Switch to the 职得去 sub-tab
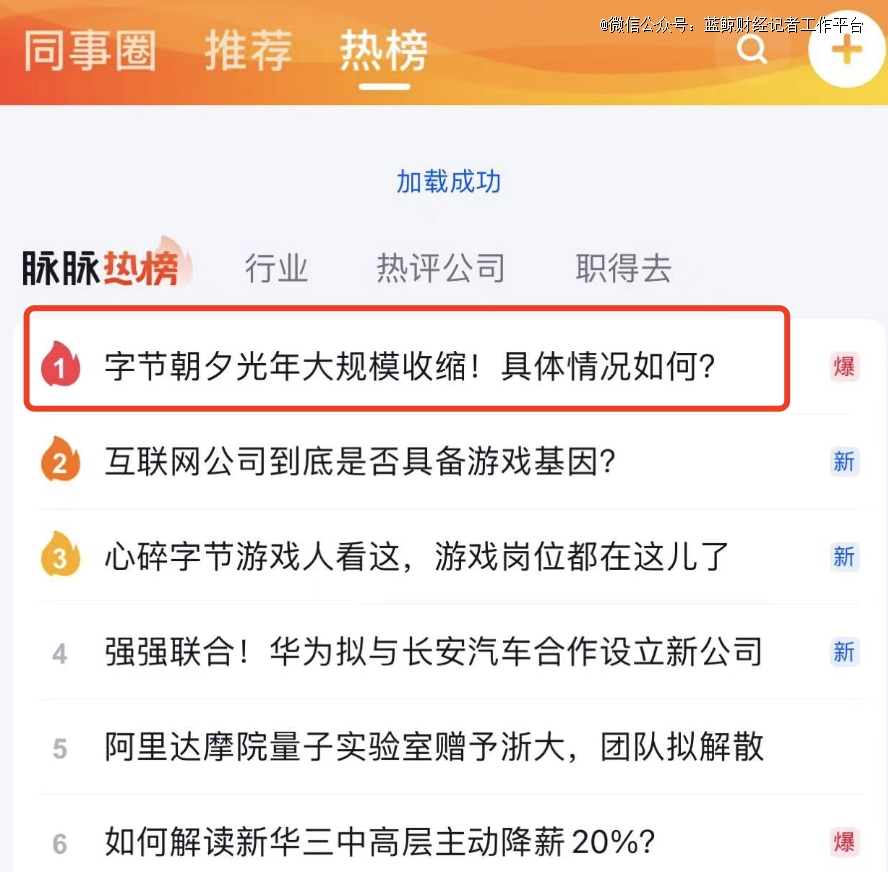This screenshot has width=888, height=872. (623, 268)
